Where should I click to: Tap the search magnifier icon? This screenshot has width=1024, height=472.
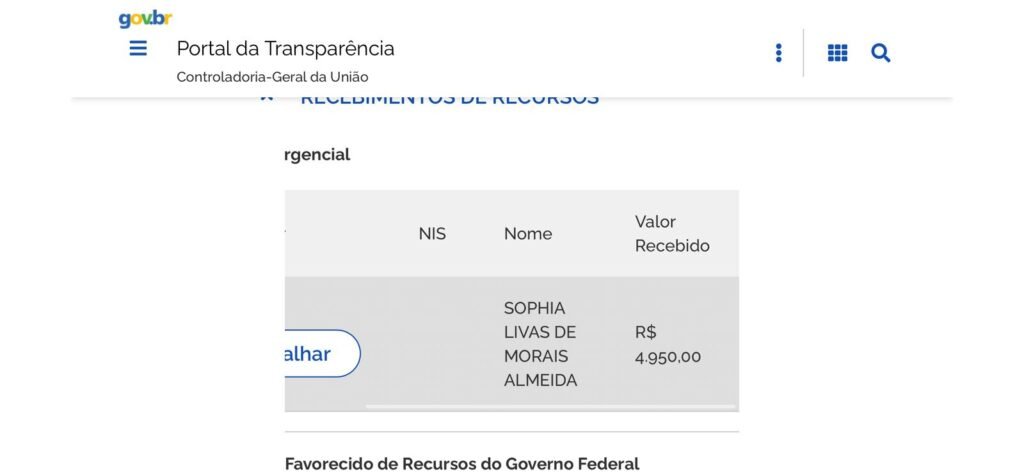[880, 53]
